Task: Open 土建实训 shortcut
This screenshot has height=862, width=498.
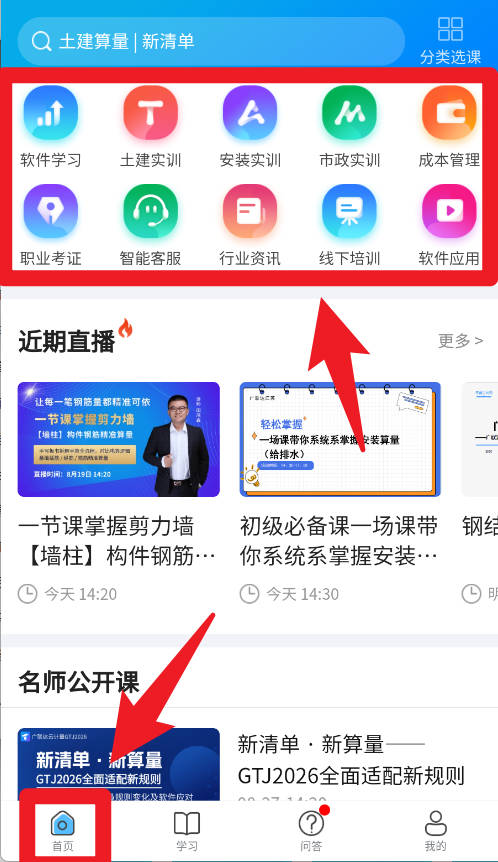Action: pyautogui.click(x=150, y=127)
